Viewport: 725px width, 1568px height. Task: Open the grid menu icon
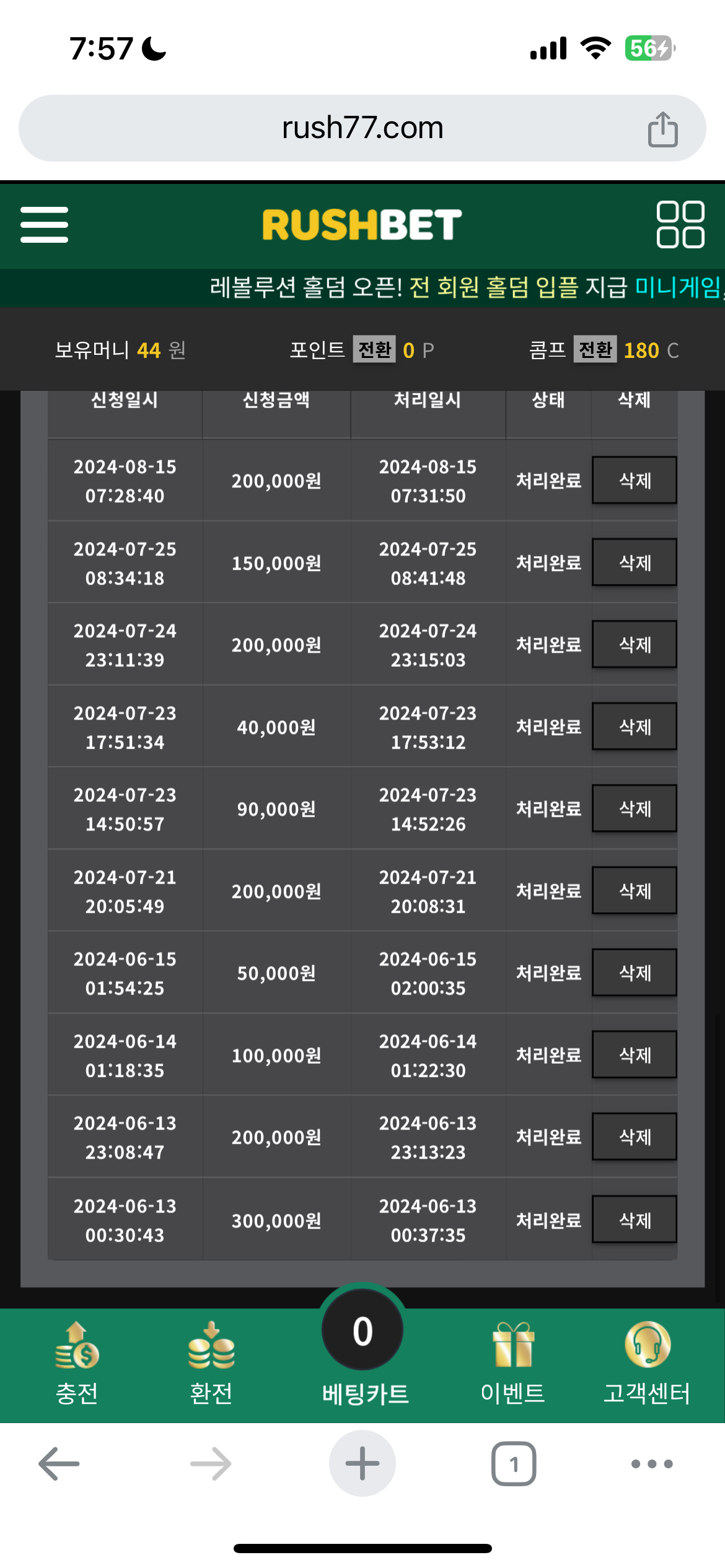tap(680, 224)
